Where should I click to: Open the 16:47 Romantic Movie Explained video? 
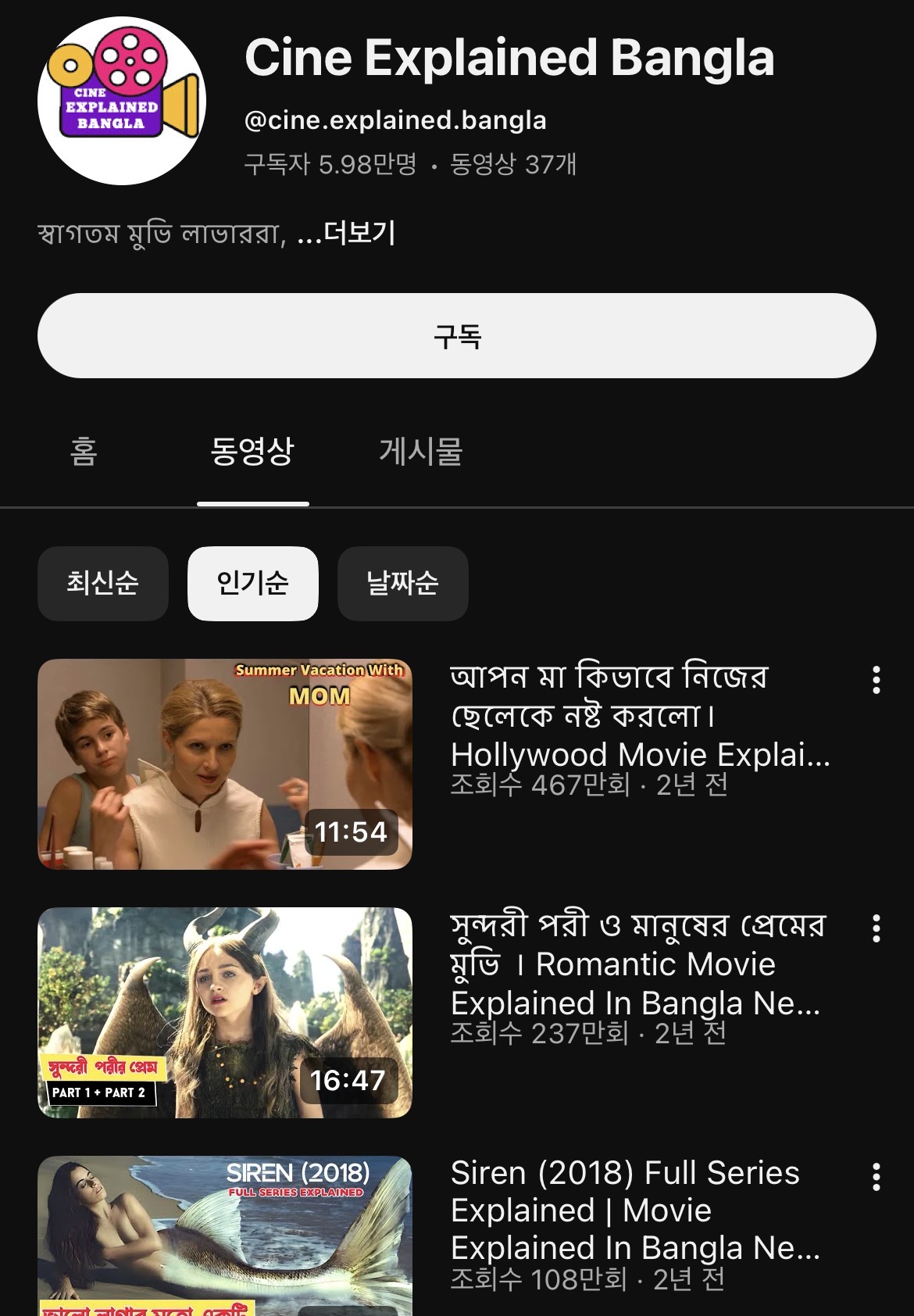pyautogui.click(x=225, y=1012)
